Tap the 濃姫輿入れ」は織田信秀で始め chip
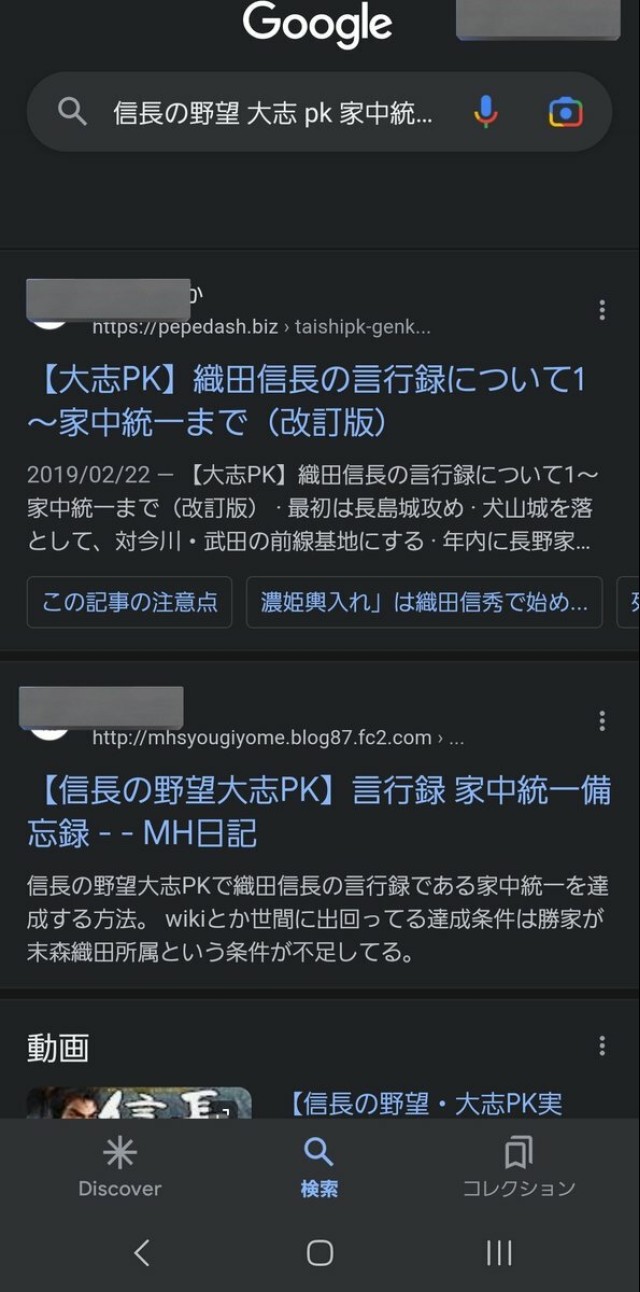 coord(424,602)
